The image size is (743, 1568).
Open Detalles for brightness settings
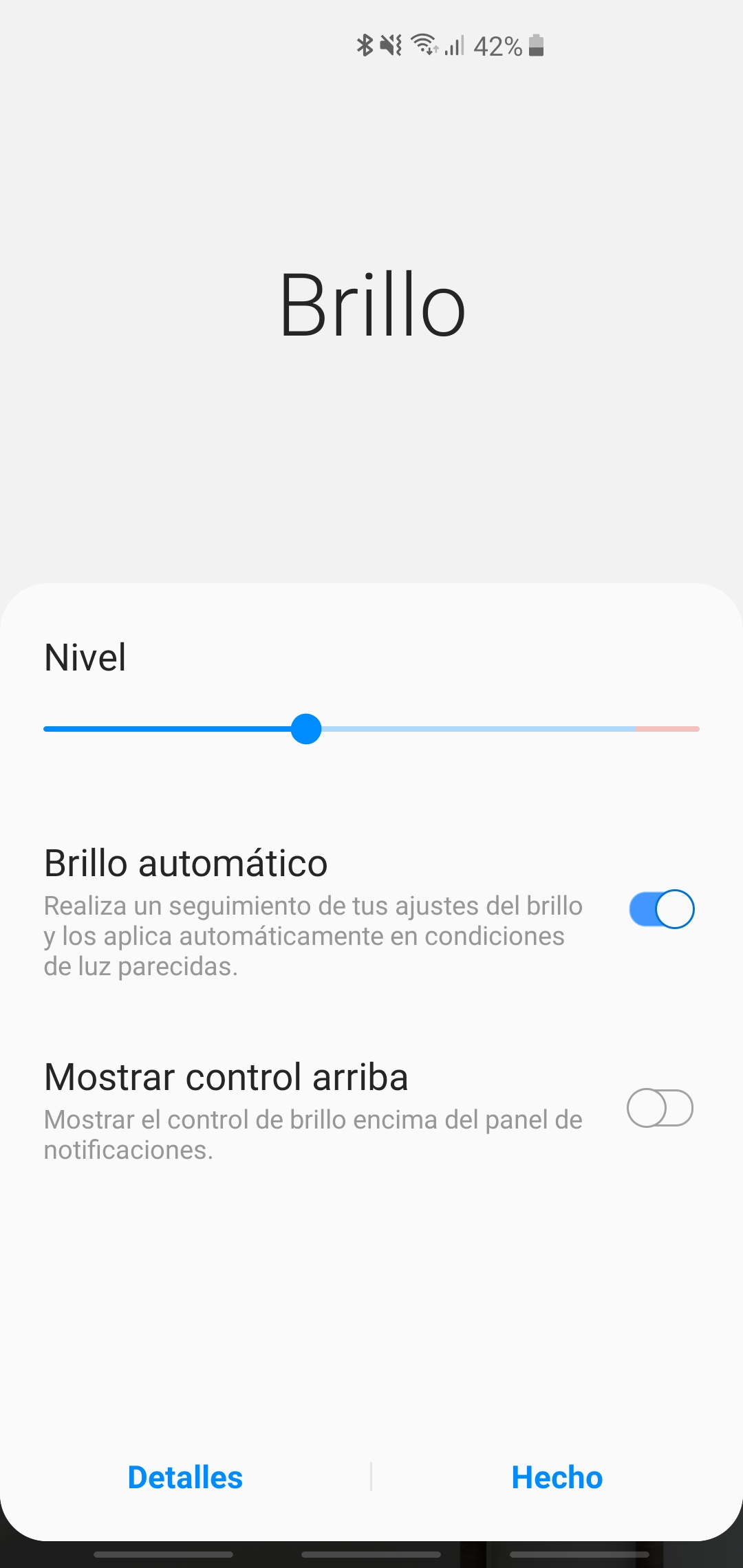coord(185,1477)
